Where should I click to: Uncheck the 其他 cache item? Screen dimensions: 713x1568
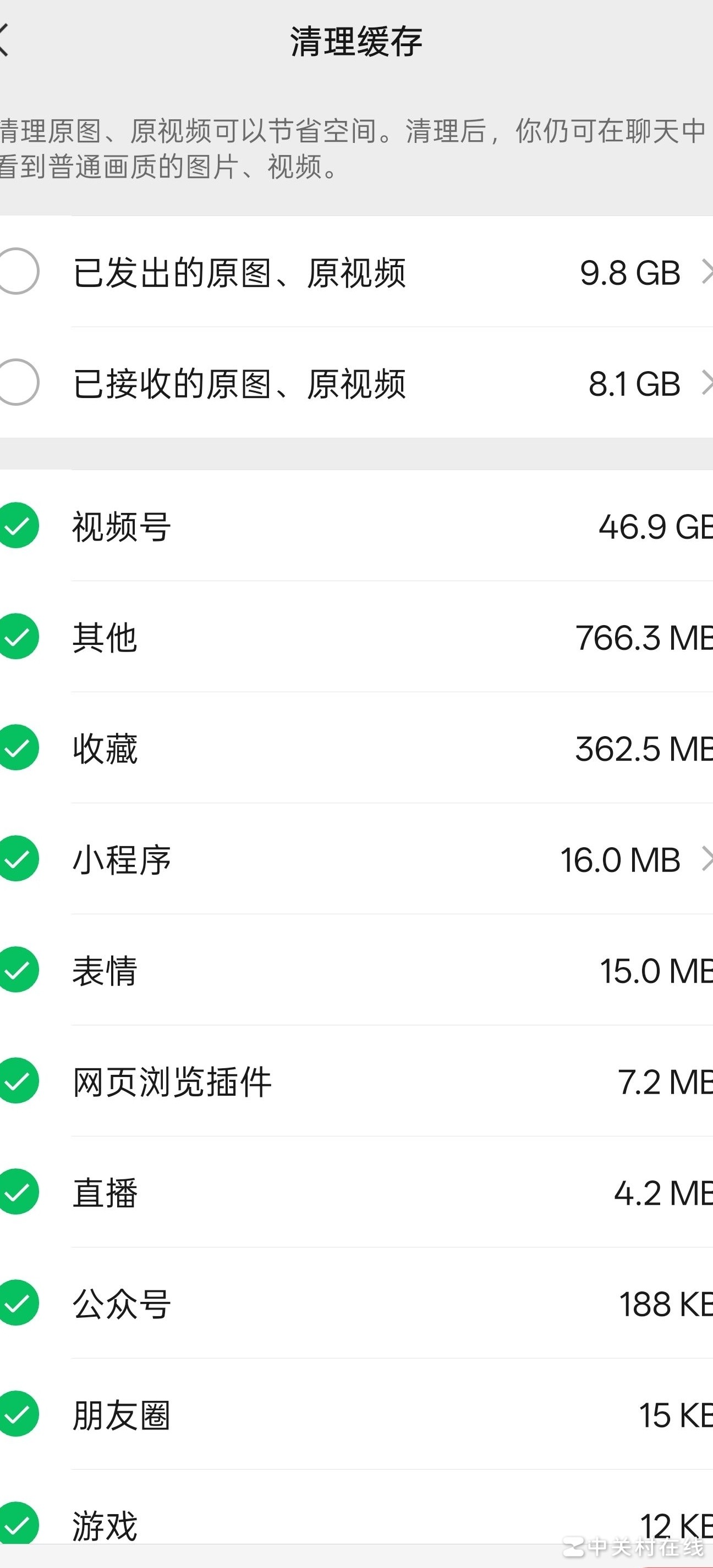[18, 637]
